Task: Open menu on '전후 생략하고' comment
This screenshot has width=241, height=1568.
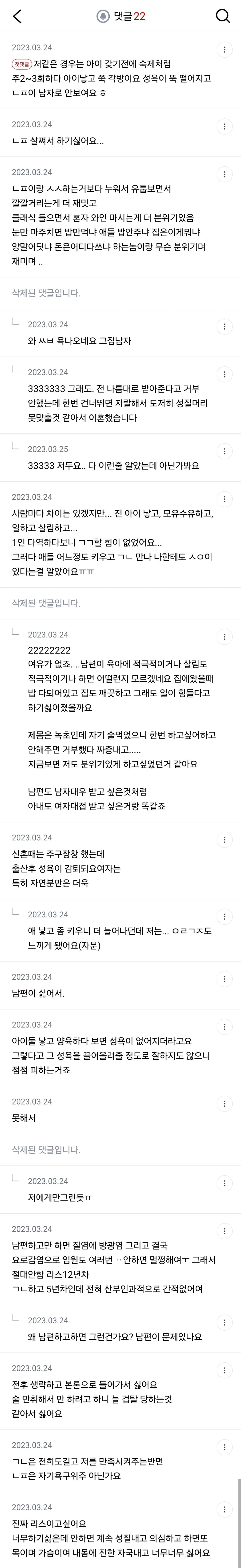Action: point(225,1370)
